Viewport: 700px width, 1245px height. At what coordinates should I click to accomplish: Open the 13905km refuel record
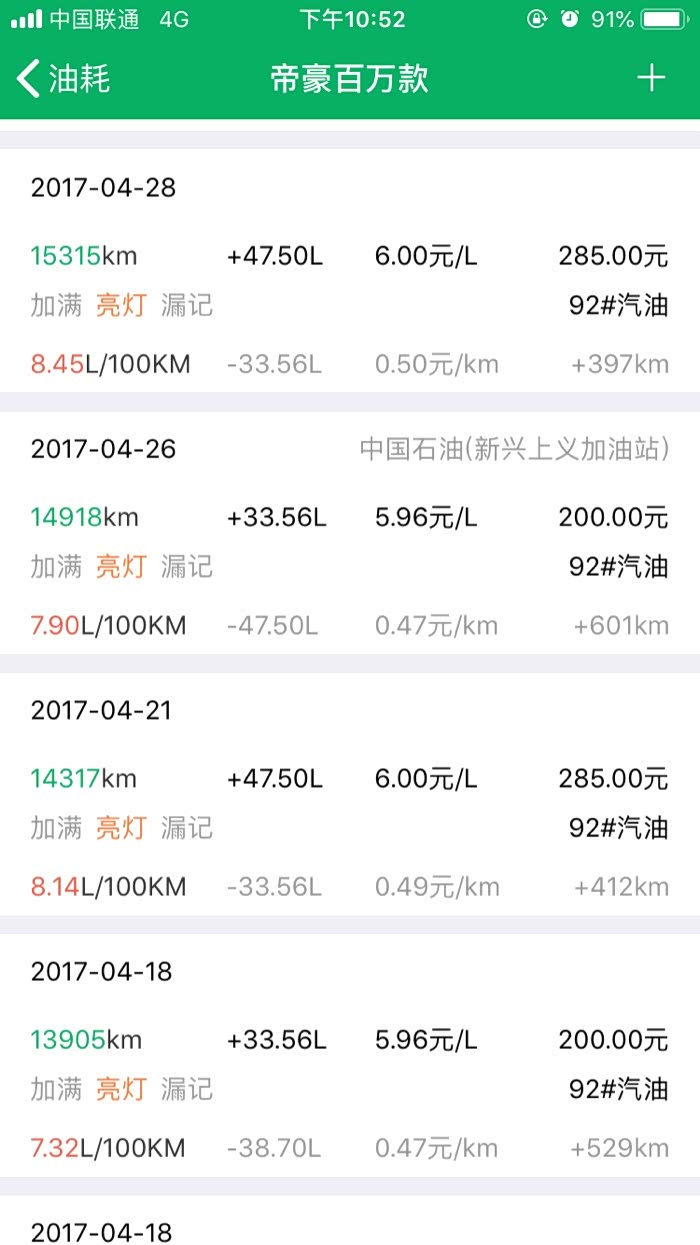(349, 1056)
